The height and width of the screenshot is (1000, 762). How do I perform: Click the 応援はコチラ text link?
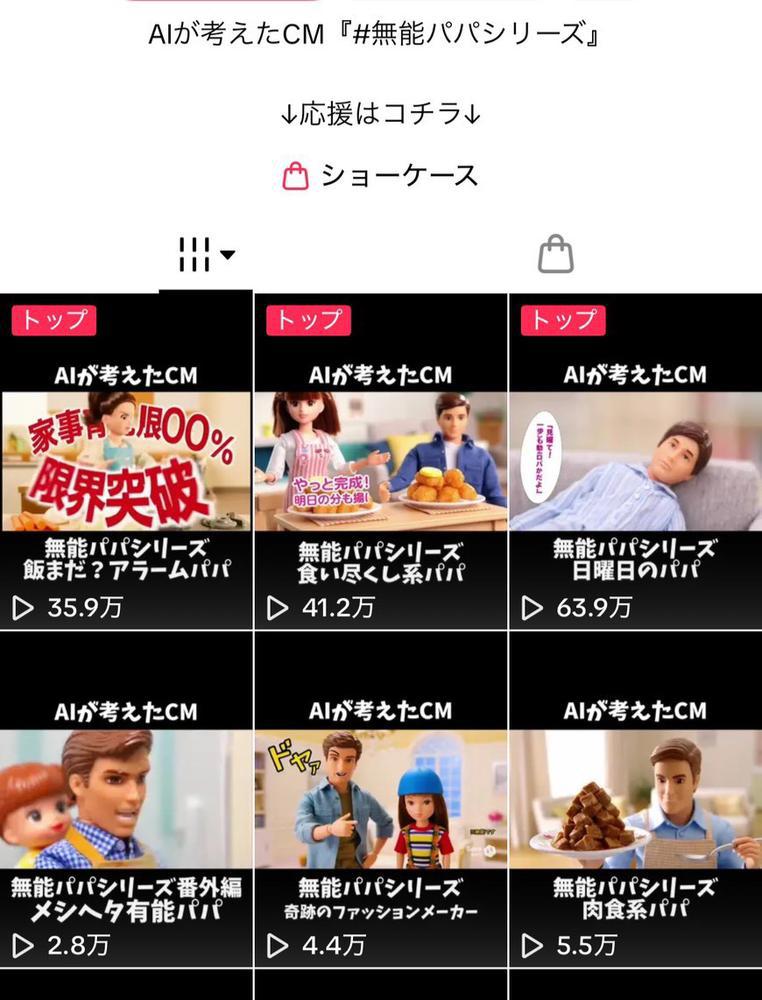click(x=381, y=113)
